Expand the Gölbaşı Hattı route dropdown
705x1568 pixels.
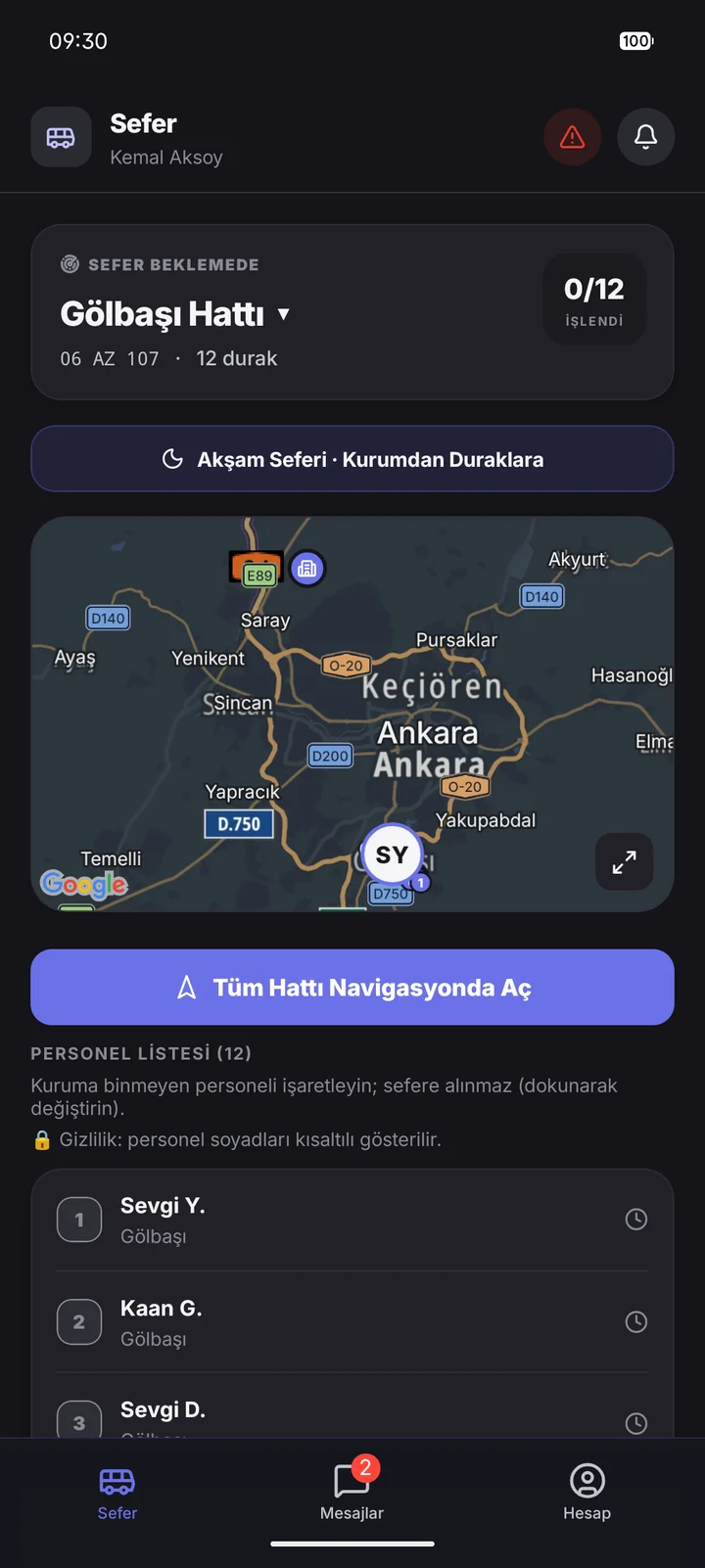[x=176, y=314]
